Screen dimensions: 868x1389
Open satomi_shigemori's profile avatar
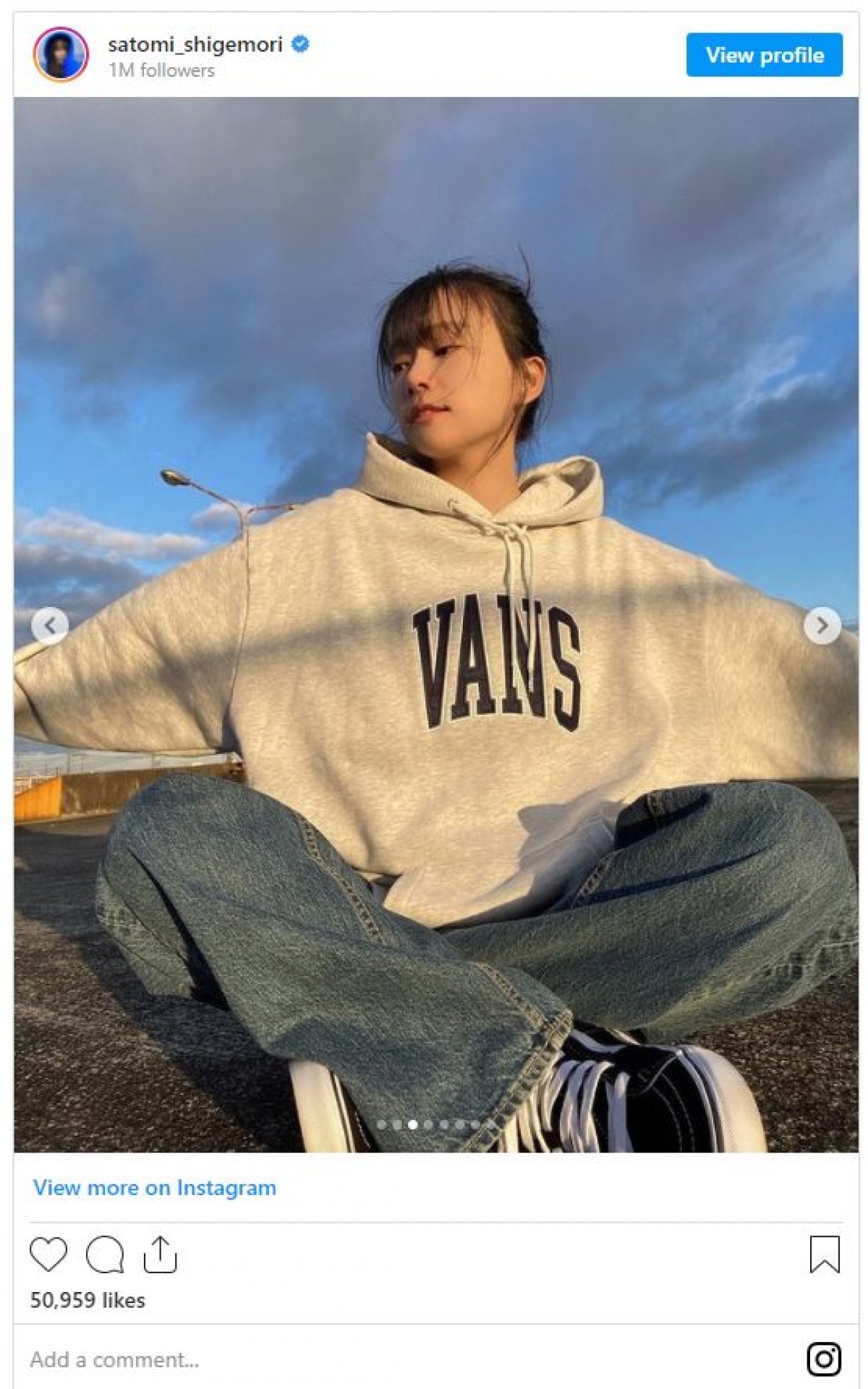click(x=61, y=55)
